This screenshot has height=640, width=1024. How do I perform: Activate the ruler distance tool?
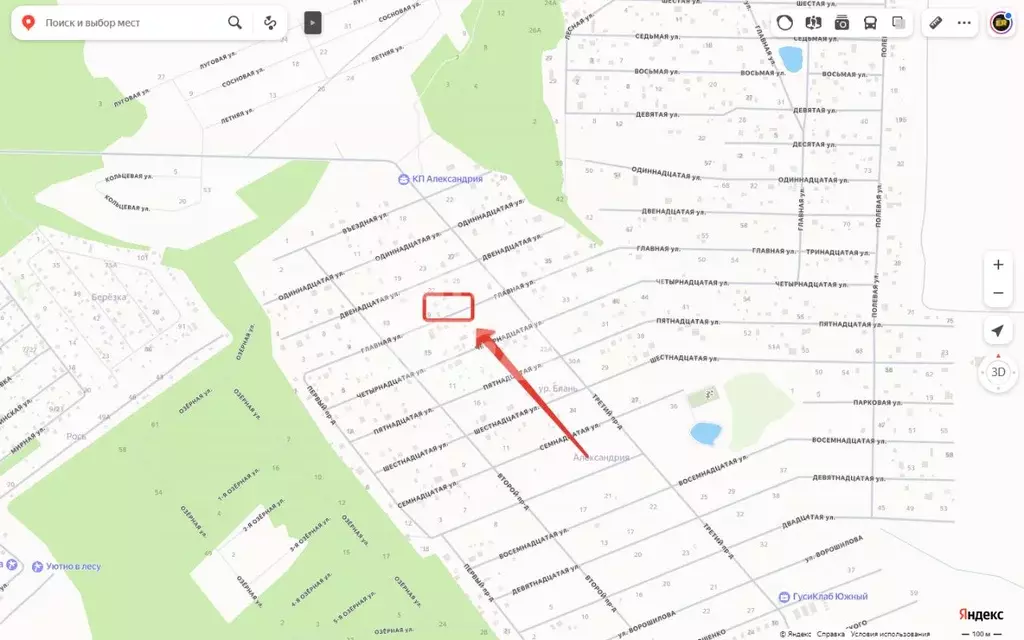coord(936,22)
